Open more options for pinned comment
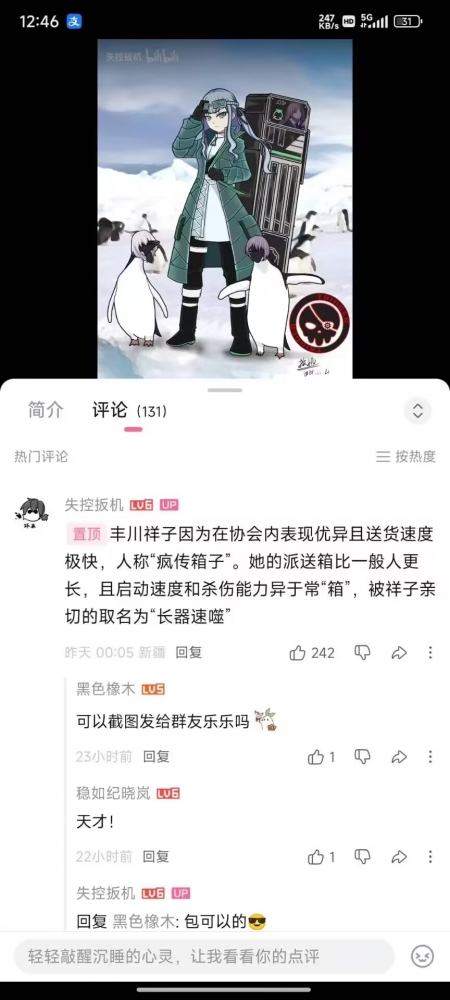The image size is (450, 1000). click(430, 652)
